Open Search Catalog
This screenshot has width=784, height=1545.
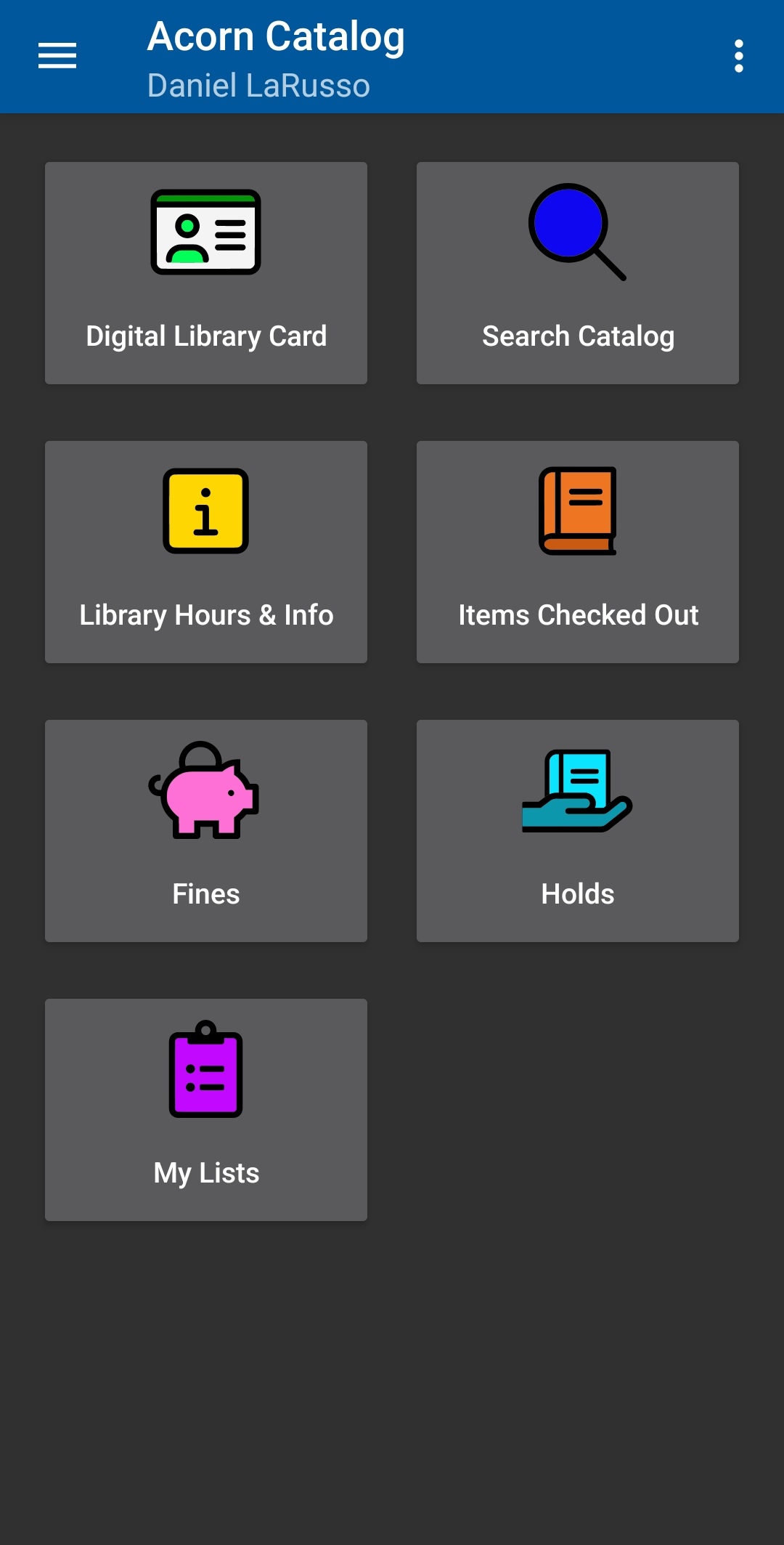coord(578,273)
